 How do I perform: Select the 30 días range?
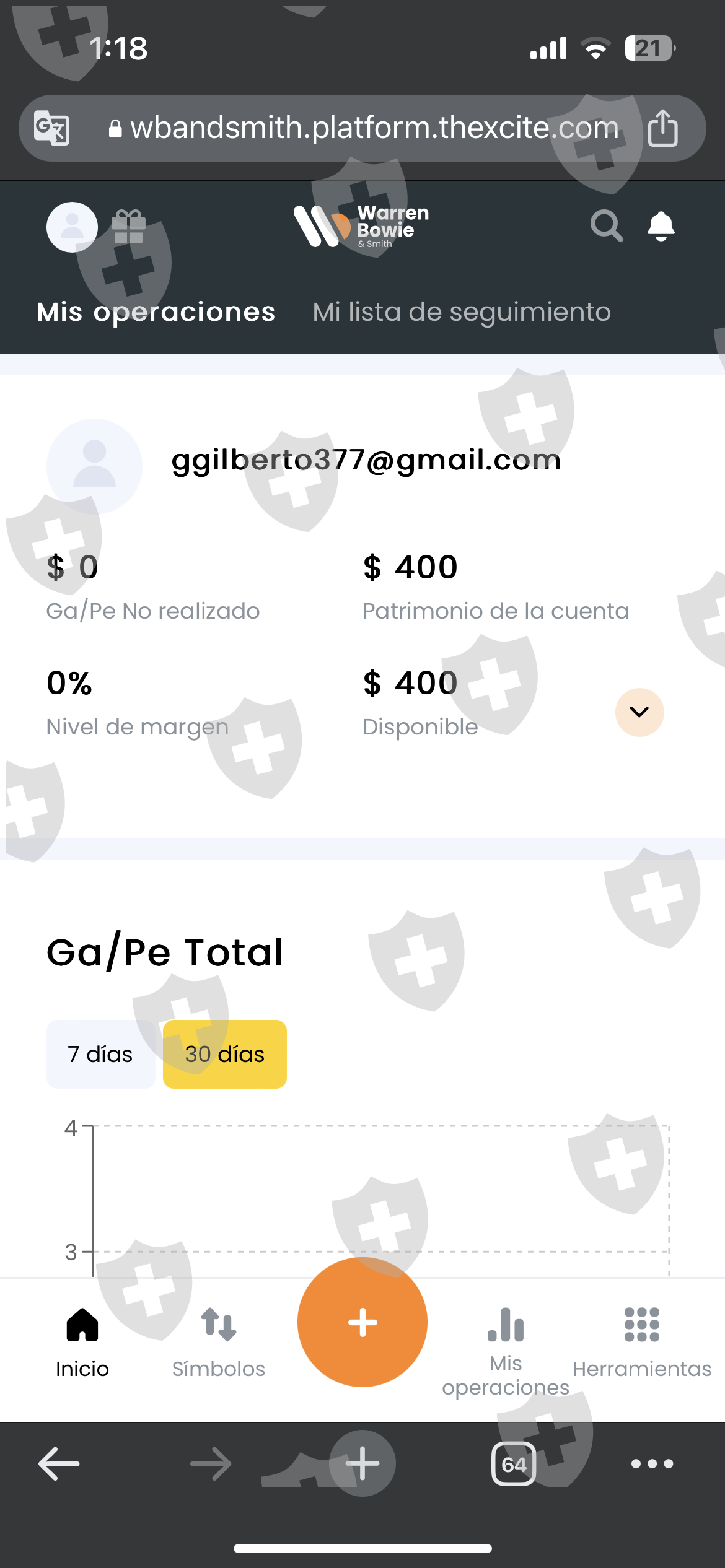(x=224, y=1054)
